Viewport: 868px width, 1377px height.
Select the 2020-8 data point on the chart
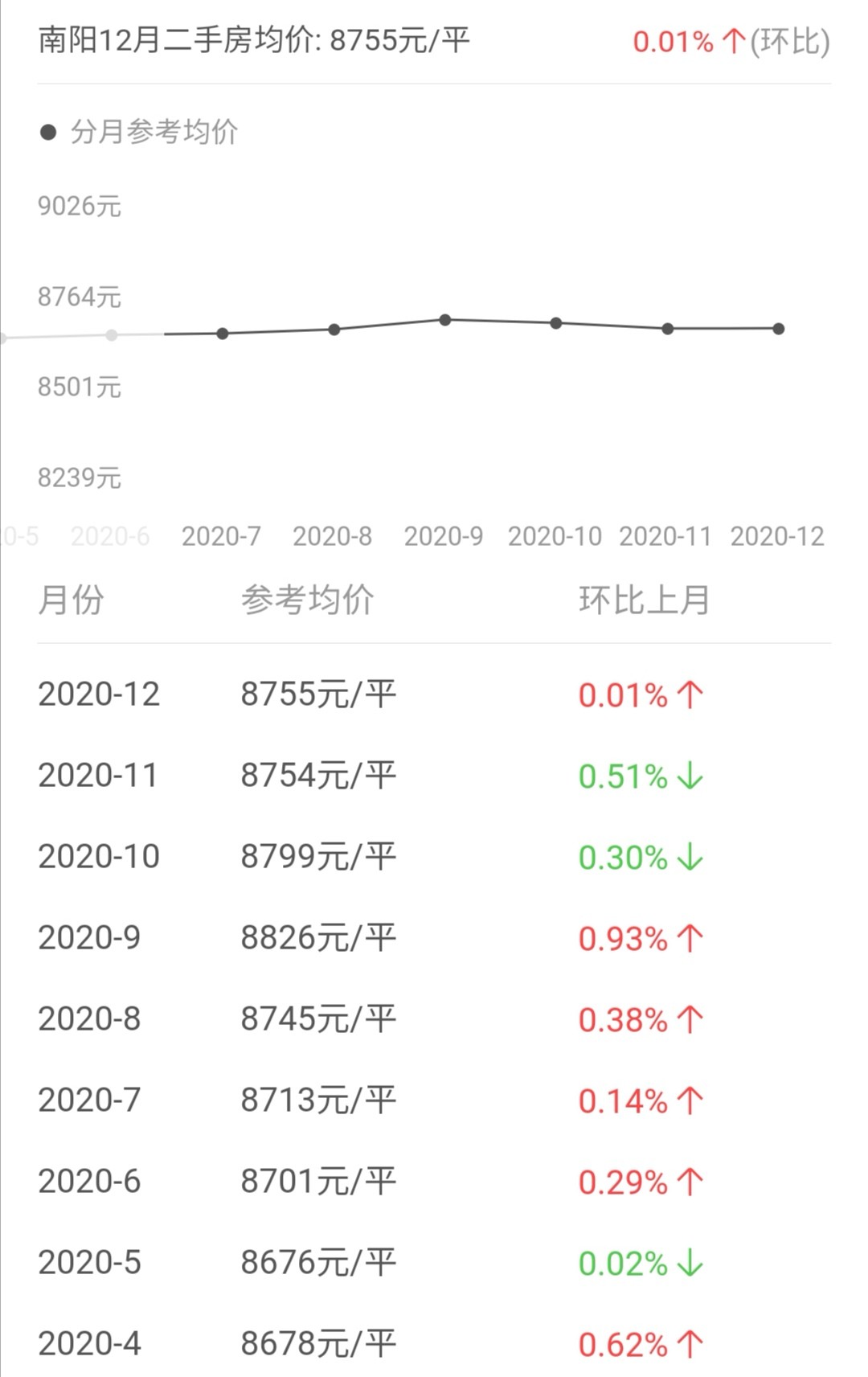334,329
